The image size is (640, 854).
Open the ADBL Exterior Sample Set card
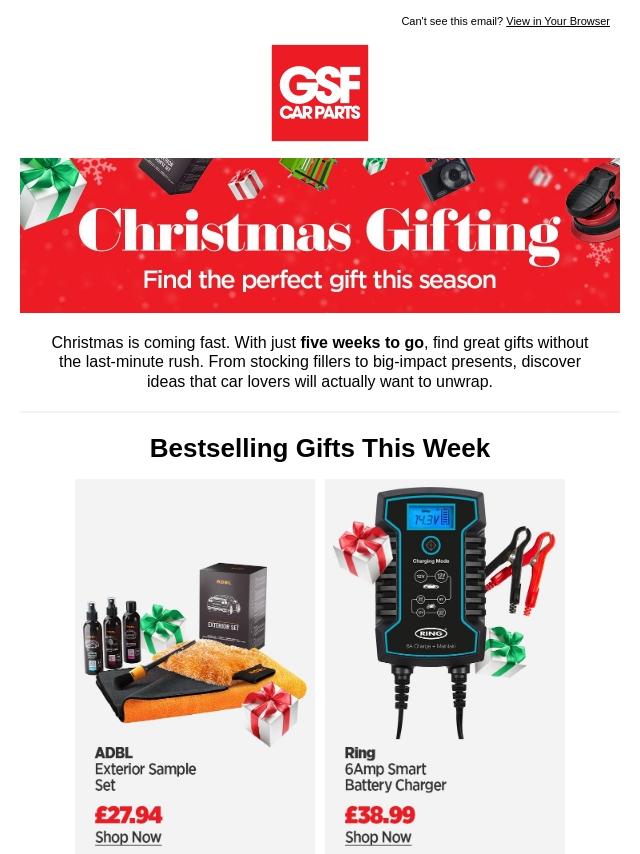[195, 667]
